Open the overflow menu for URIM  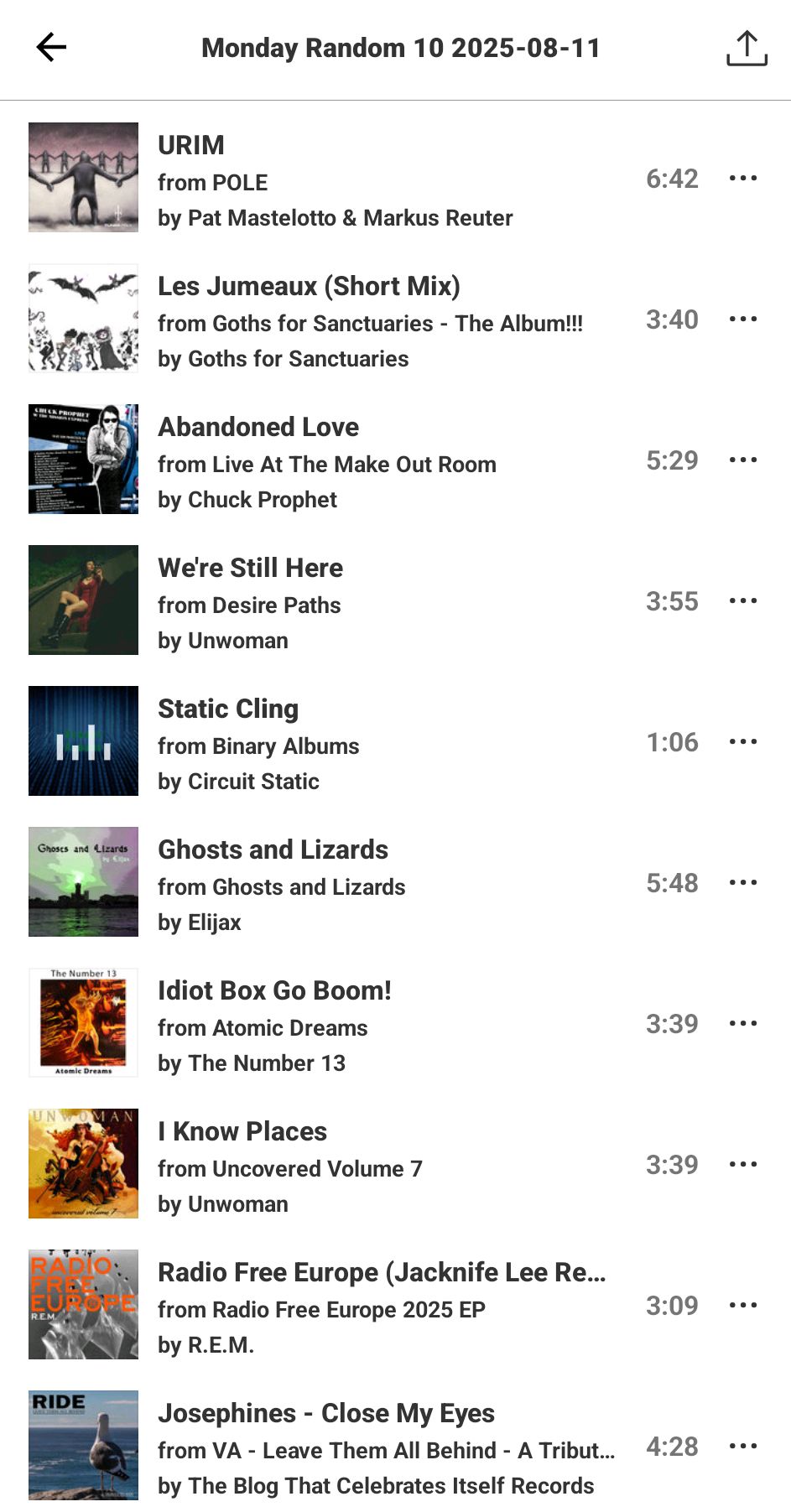(x=743, y=178)
